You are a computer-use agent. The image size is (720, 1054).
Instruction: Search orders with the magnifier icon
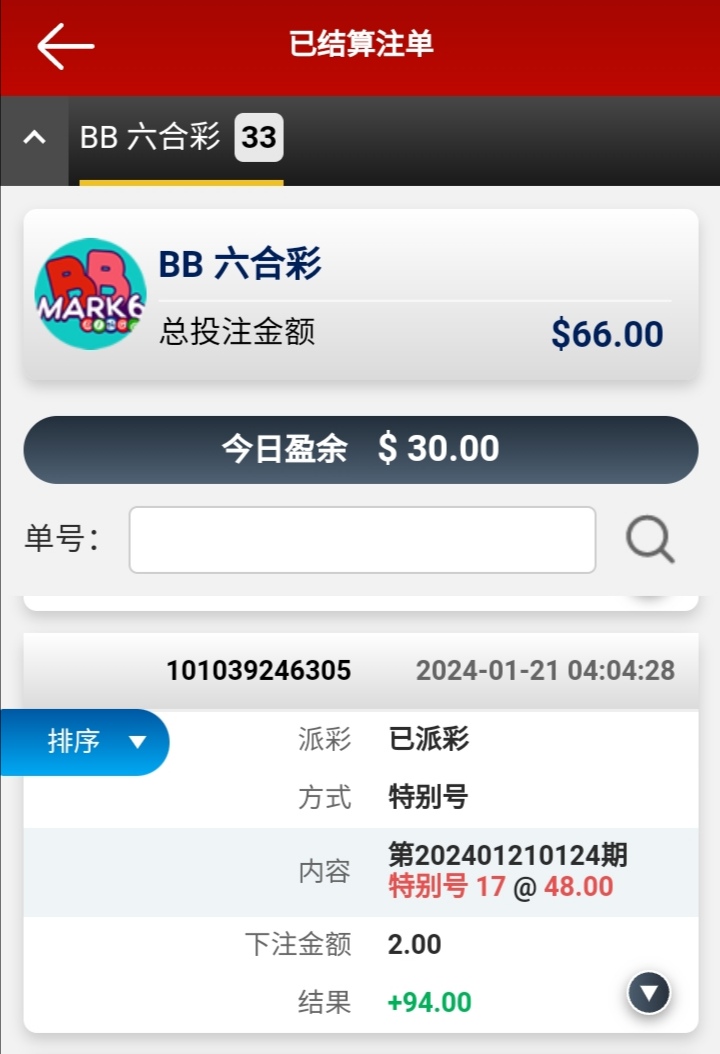(650, 540)
